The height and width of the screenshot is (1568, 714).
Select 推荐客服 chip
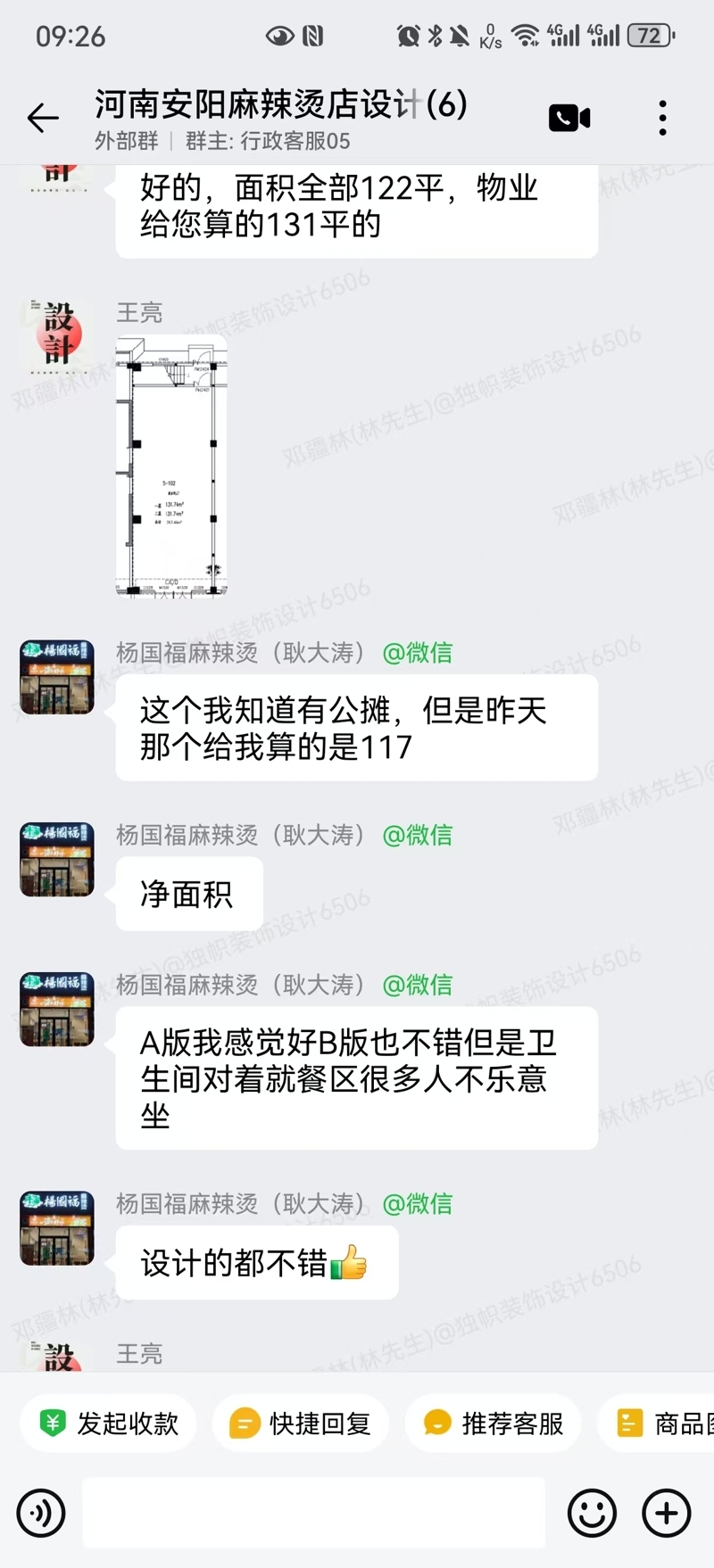[x=494, y=1424]
